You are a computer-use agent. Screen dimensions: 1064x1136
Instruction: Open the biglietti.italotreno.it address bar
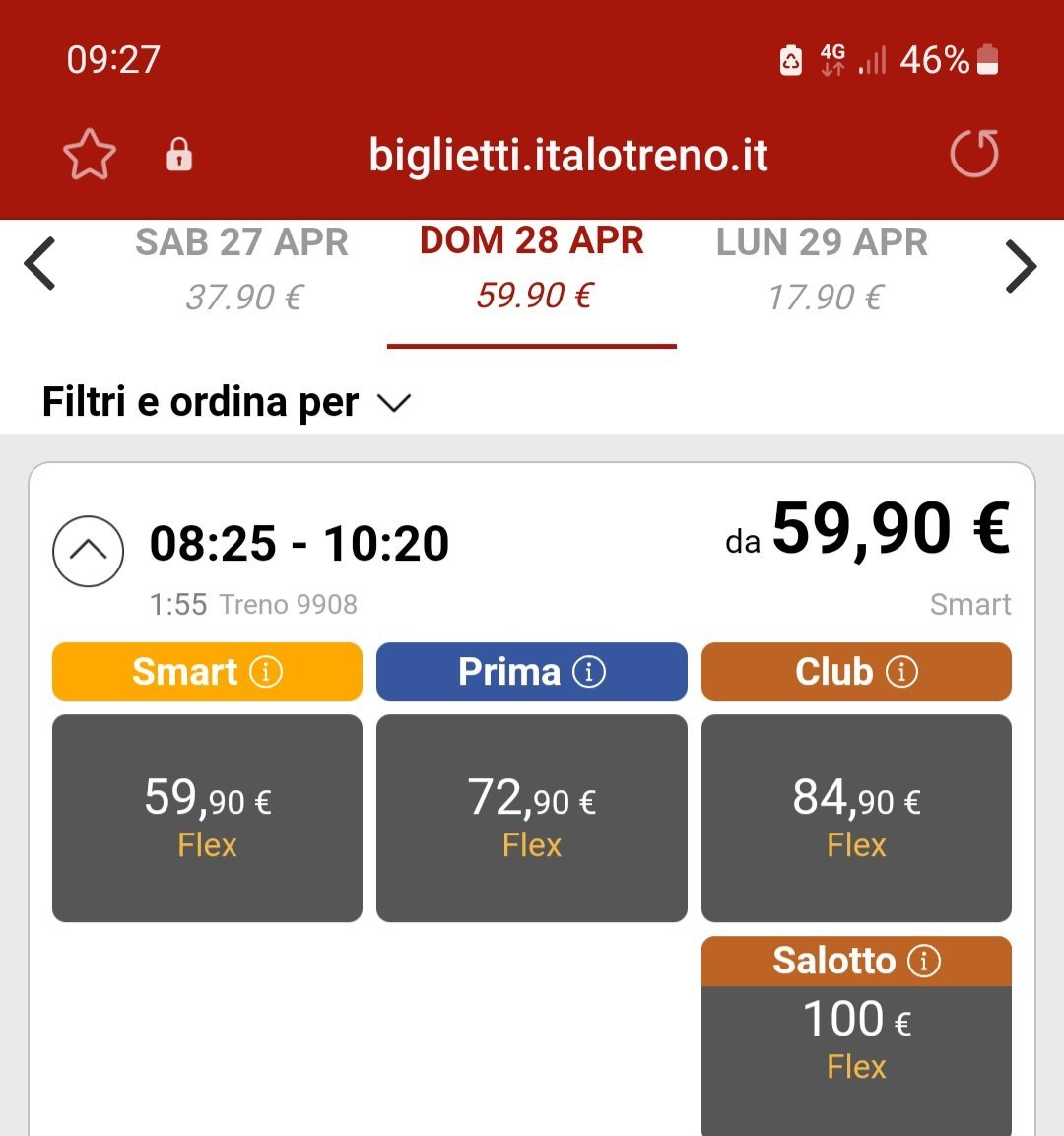[x=568, y=156]
